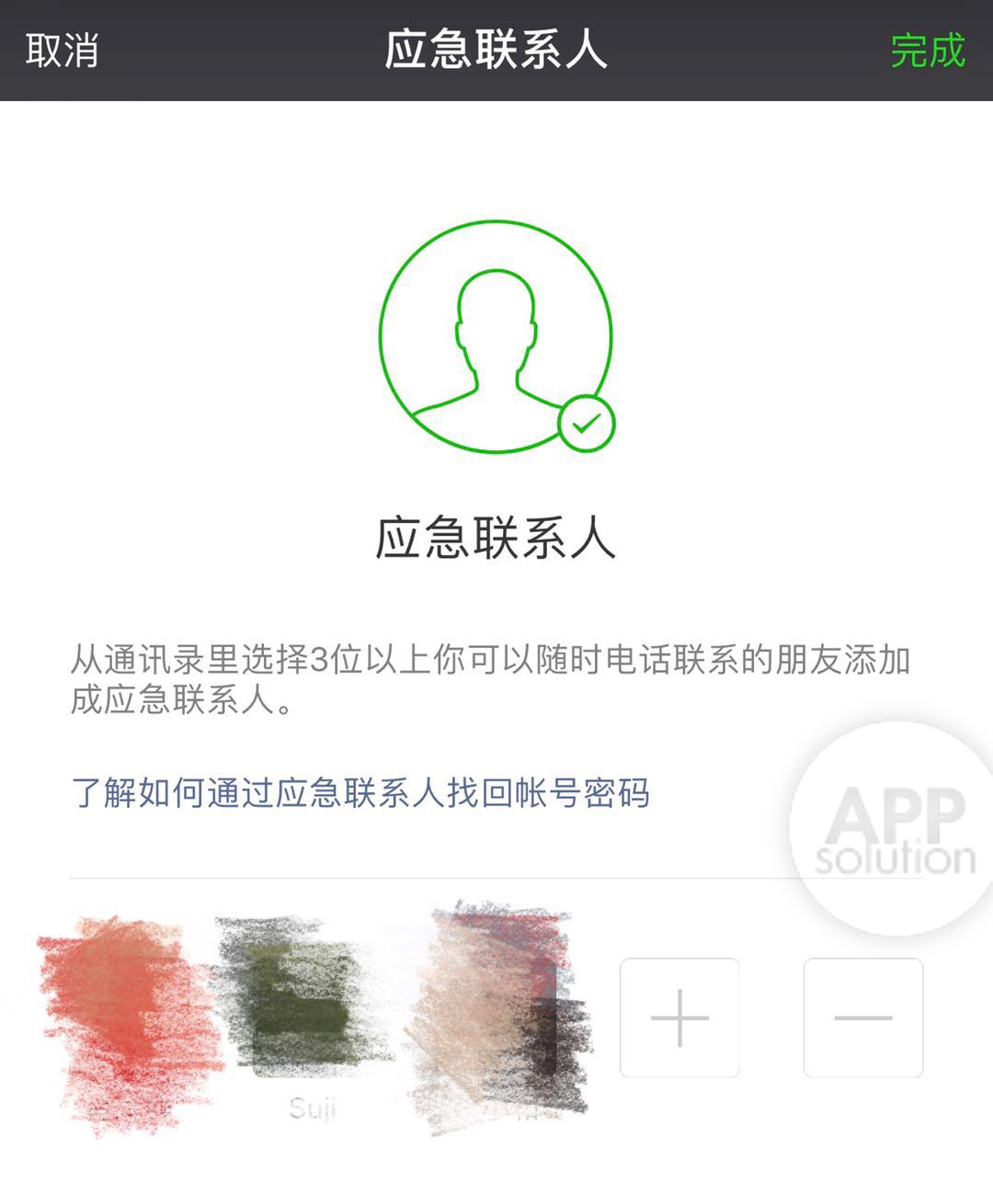Viewport: 993px width, 1204px height.
Task: Open link 了解如何通过应急联系人找回帐号密码
Action: coord(360,792)
